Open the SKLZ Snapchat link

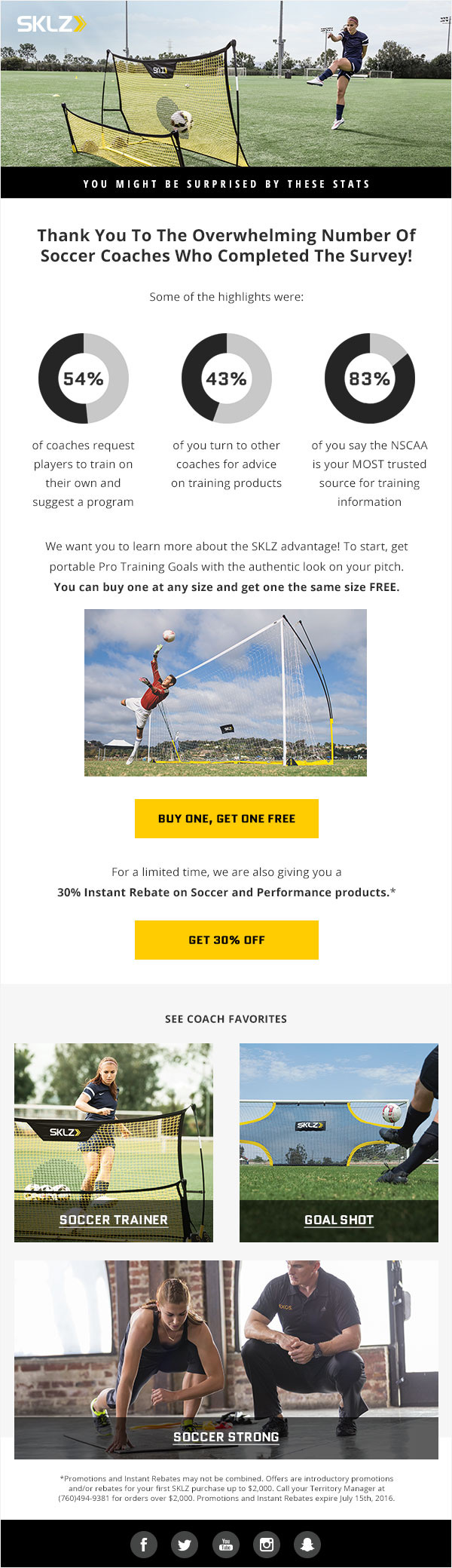click(x=307, y=1545)
